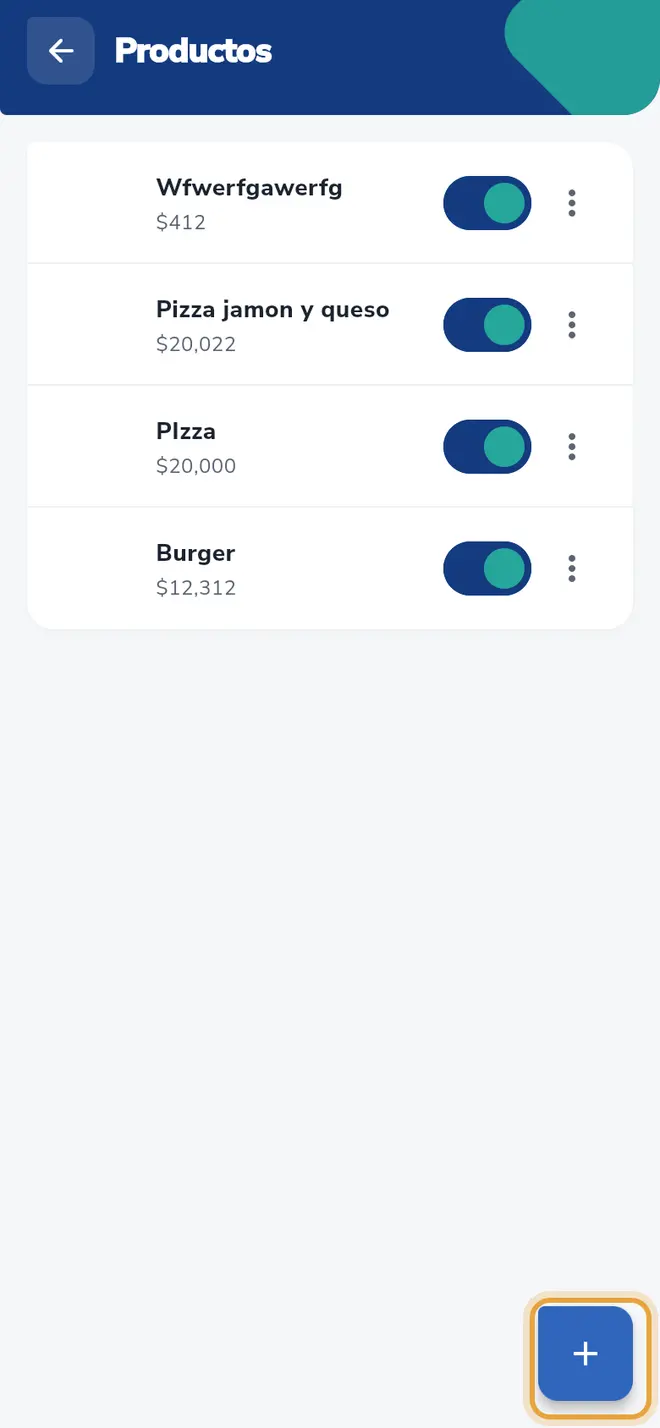This screenshot has height=1428, width=660.
Task: Switch off the Burger product
Action: coord(487,569)
